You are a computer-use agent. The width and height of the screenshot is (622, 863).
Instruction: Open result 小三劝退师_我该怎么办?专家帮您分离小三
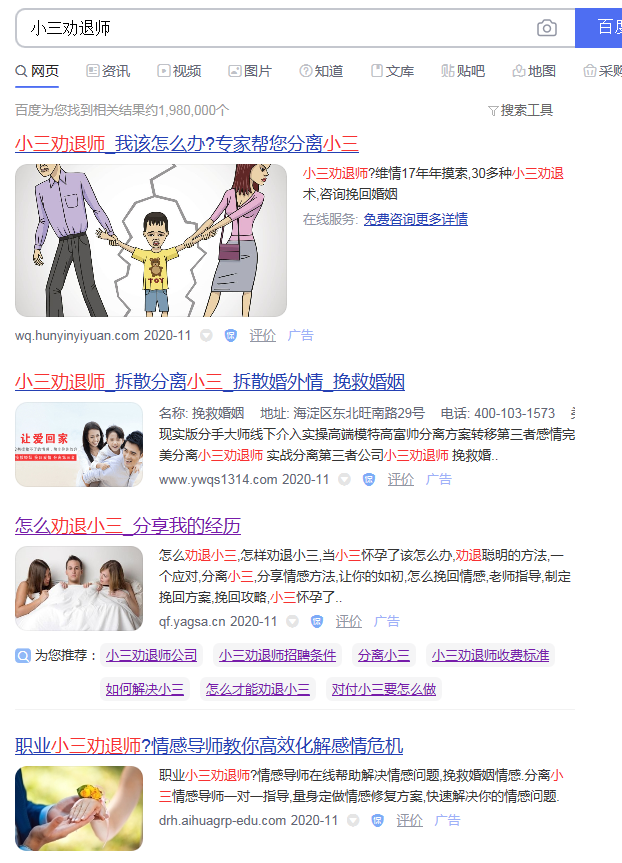187,143
